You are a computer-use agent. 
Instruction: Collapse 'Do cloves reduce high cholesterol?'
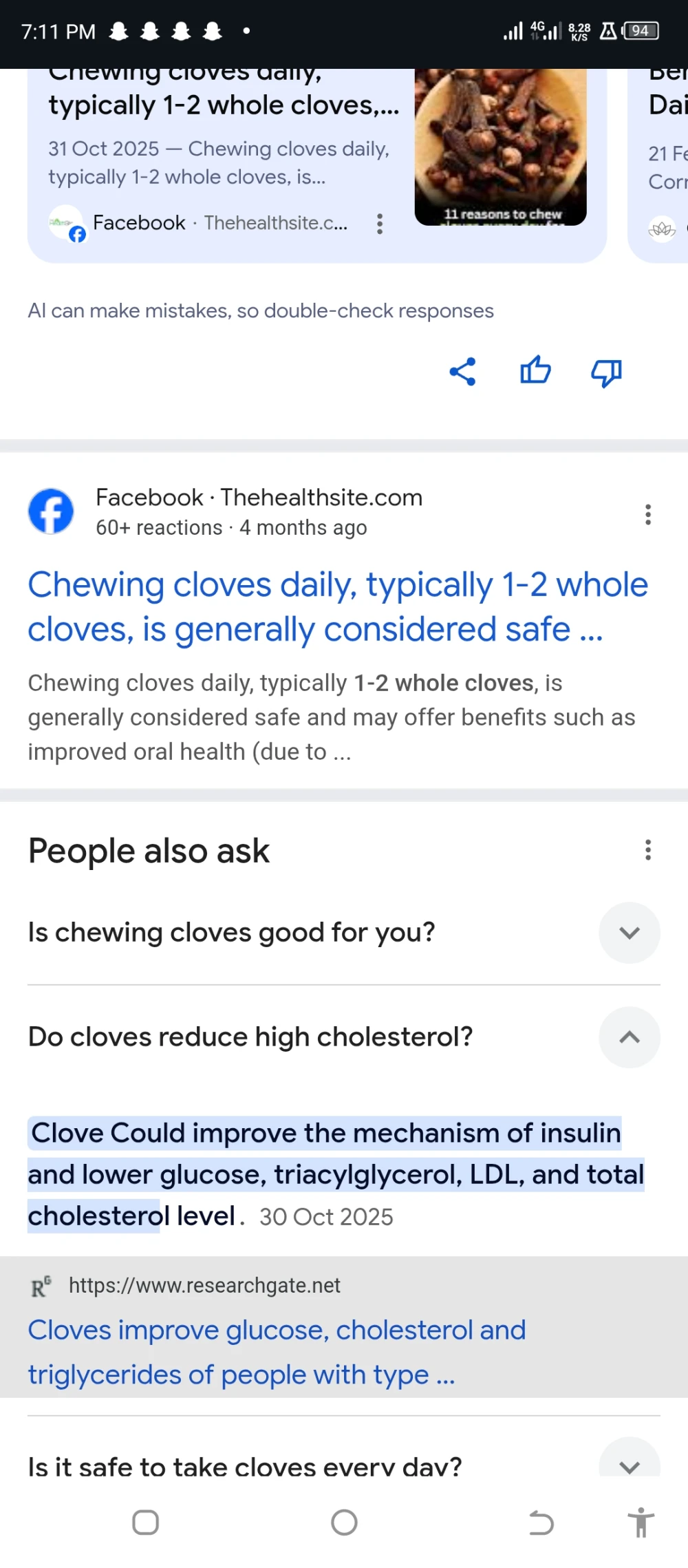pyautogui.click(x=629, y=1037)
